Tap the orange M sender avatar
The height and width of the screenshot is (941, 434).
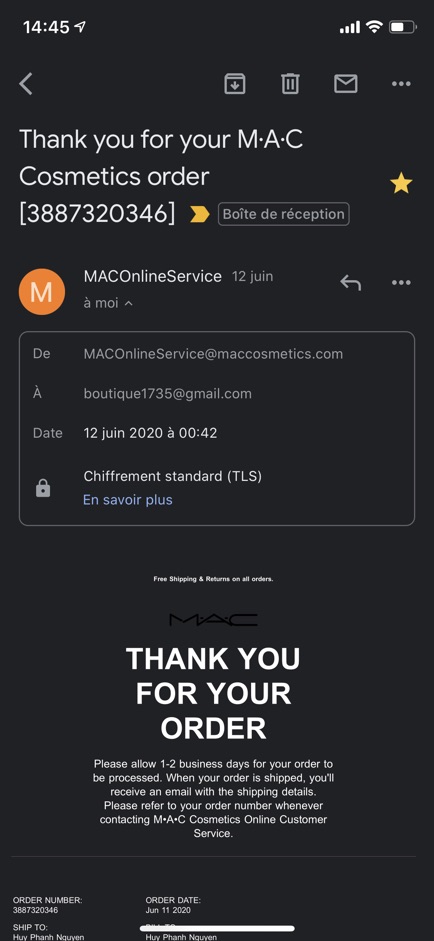click(x=41, y=292)
